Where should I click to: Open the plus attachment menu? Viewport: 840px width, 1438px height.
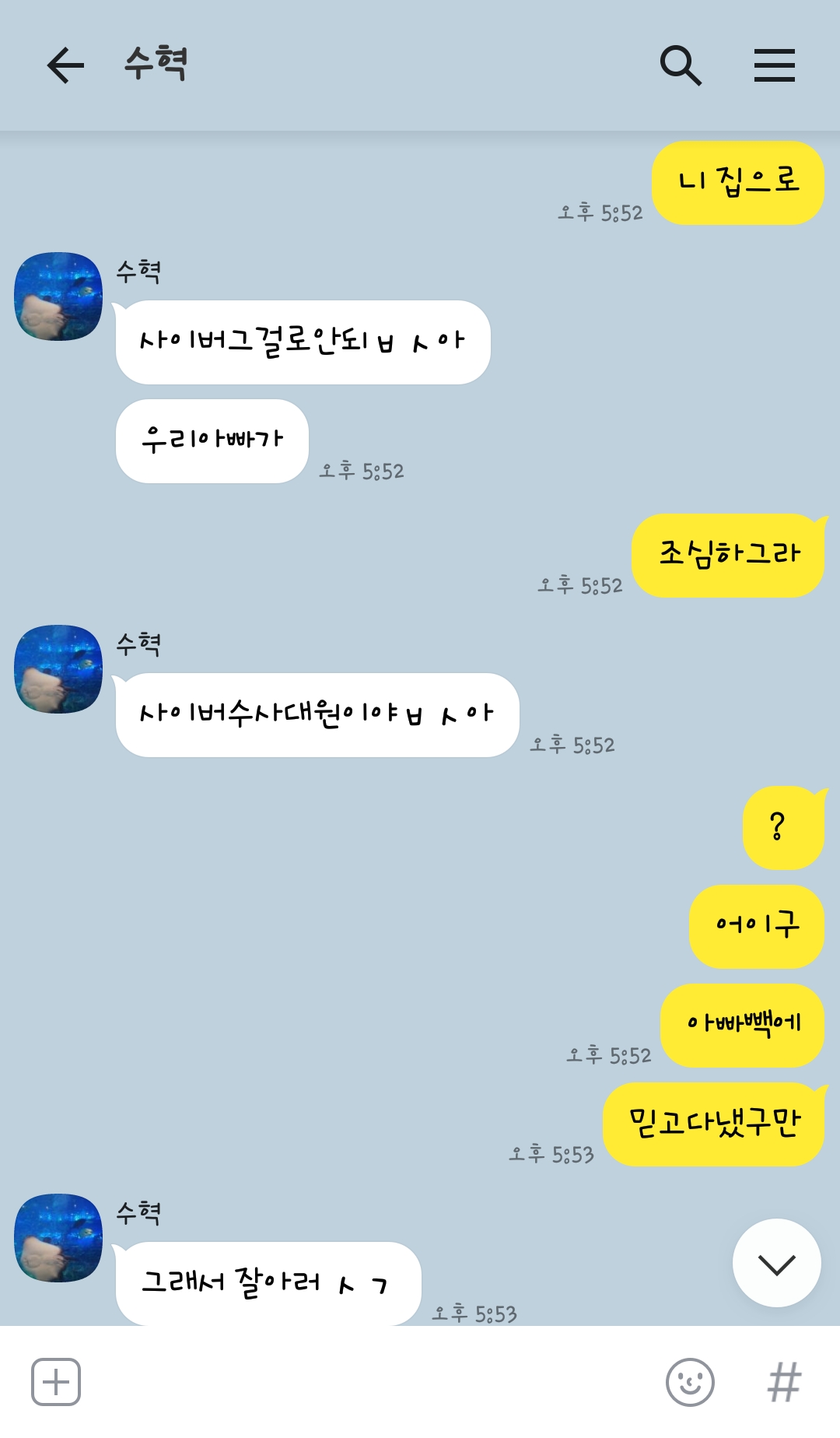56,1382
